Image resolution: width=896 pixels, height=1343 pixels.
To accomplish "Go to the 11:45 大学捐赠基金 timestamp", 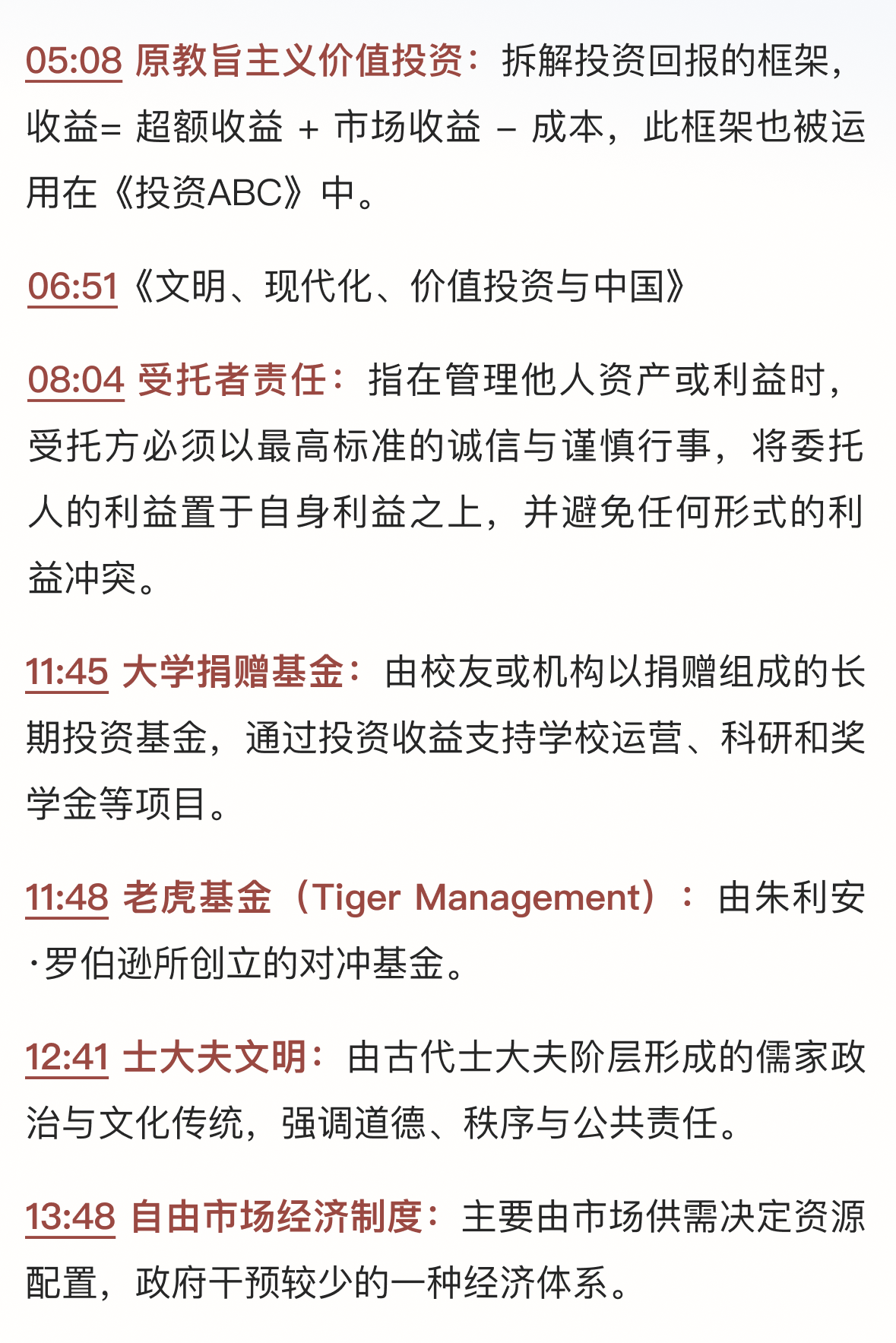I will 67,673.
